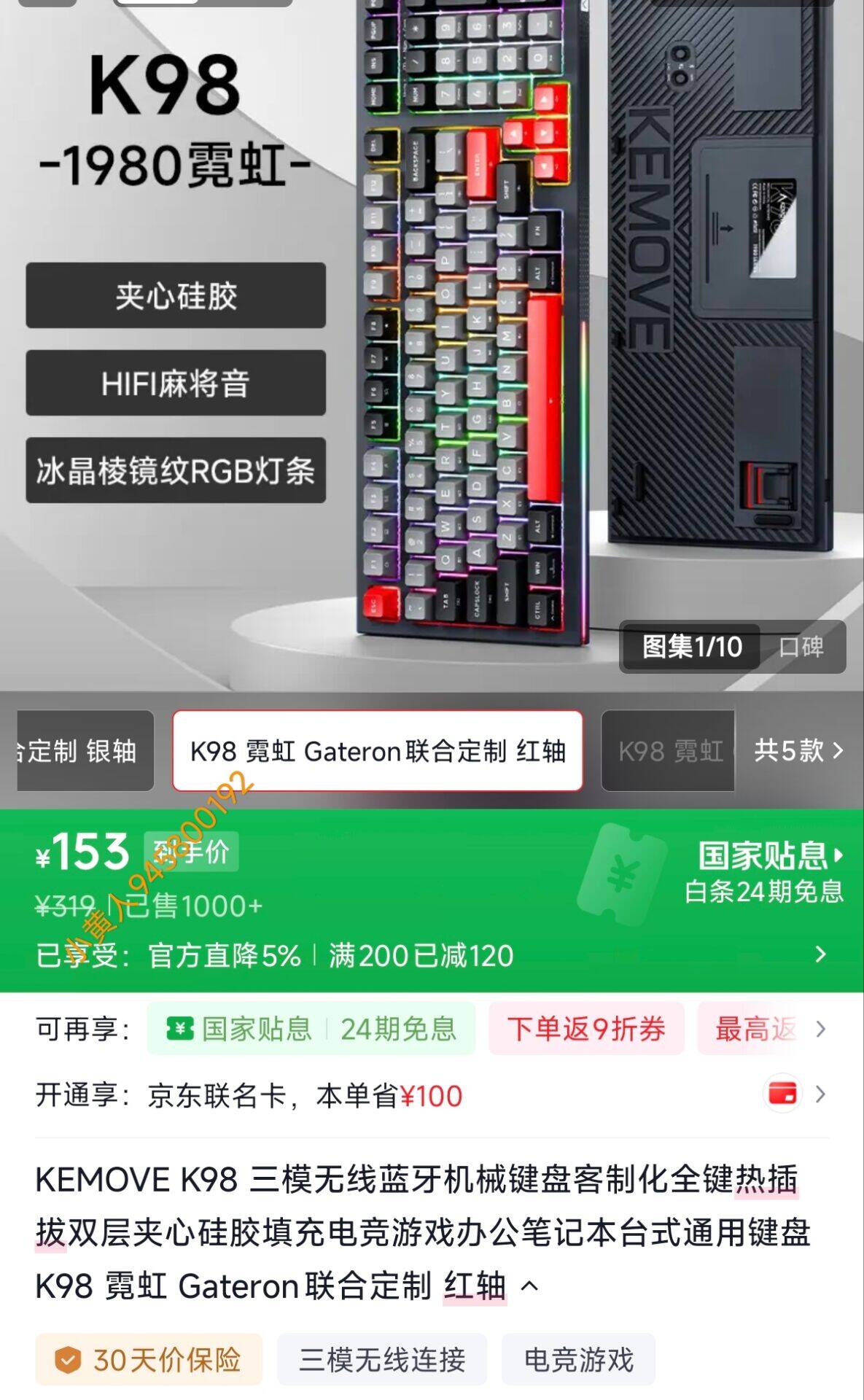Tap the 国家贴息 24期免息 chip
Image resolution: width=864 pixels, height=1400 pixels.
click(311, 1029)
